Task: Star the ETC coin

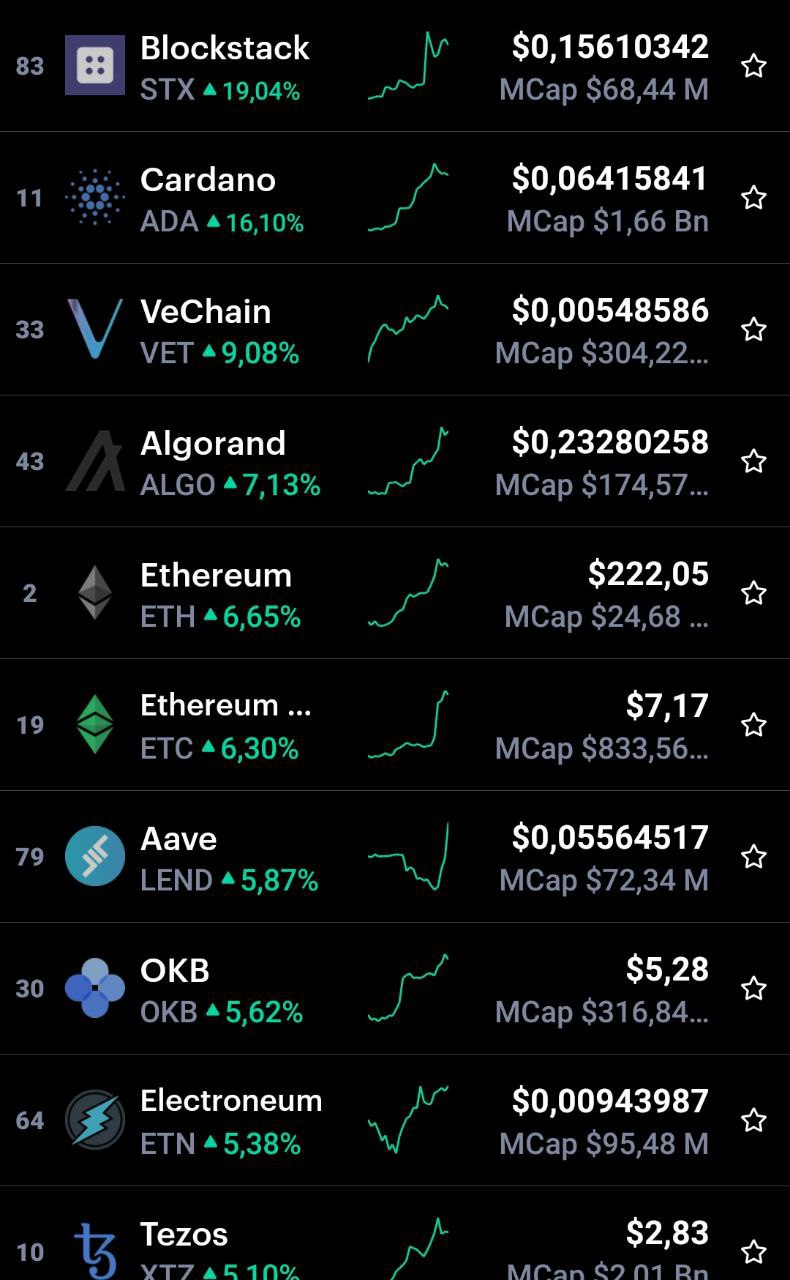Action: [x=754, y=725]
